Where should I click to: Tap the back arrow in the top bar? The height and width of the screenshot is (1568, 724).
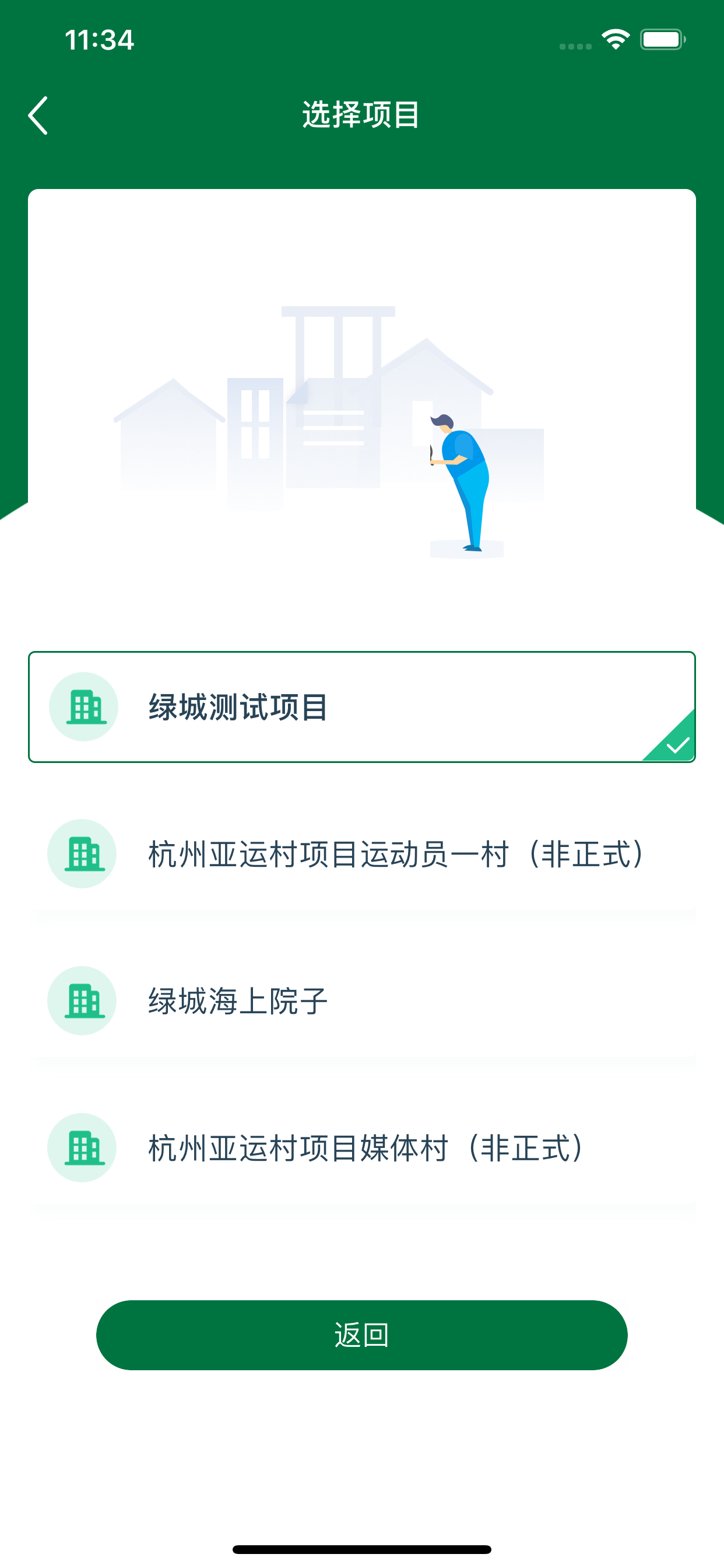[x=38, y=114]
